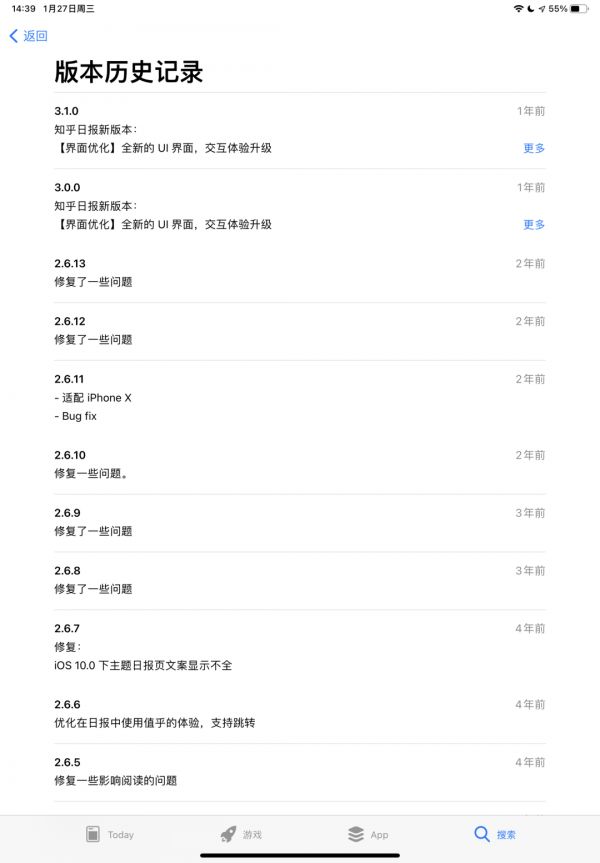Expand 更多 for version 3.0.0
Image resolution: width=600 pixels, height=863 pixels.
pyautogui.click(x=534, y=224)
